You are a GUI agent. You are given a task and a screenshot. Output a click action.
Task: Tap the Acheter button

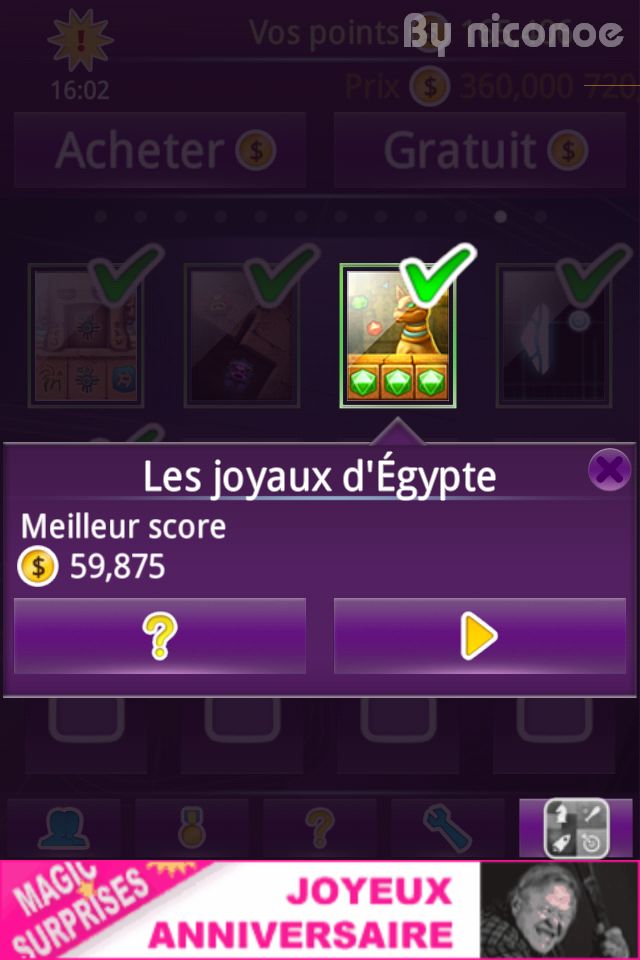pyautogui.click(x=160, y=150)
